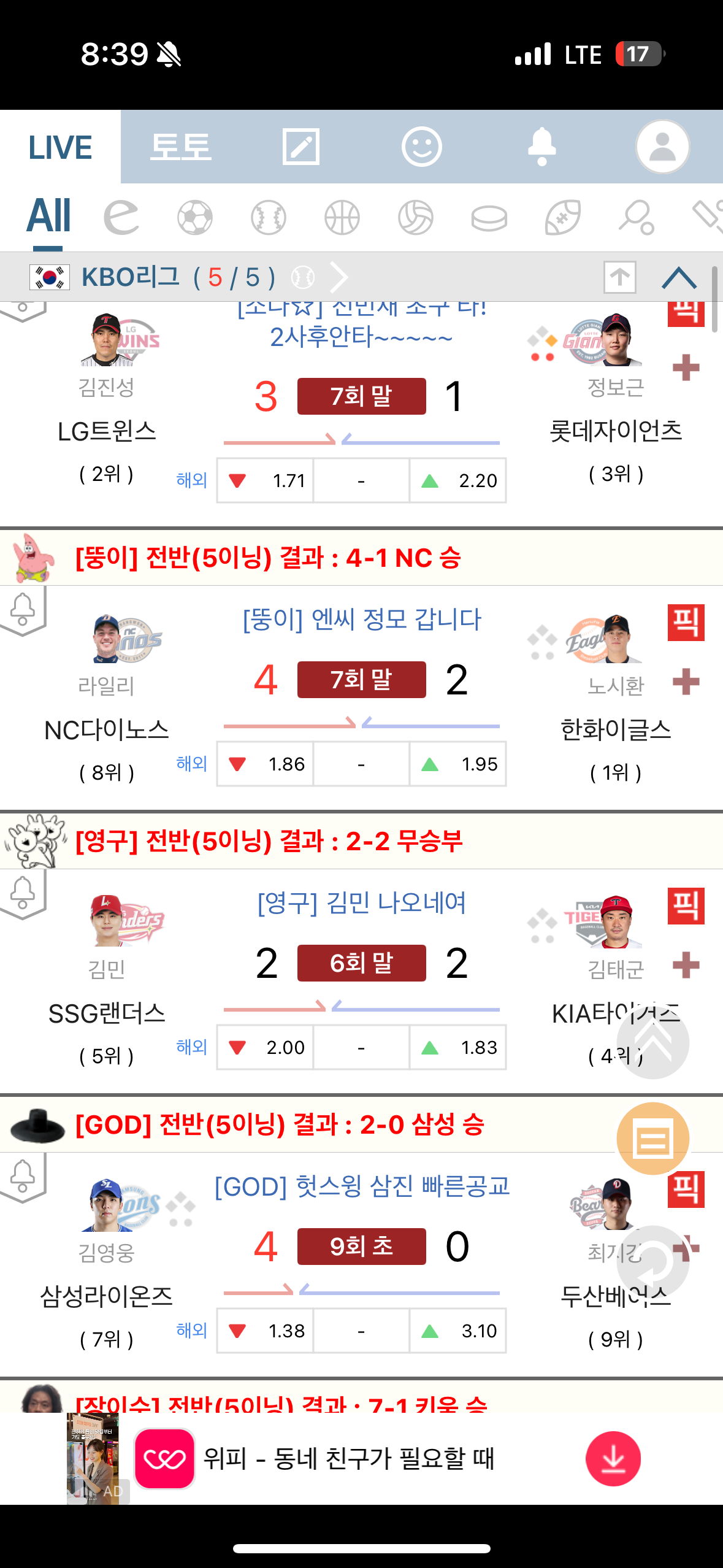Download 위피 app from ad banner
The height and width of the screenshot is (1568, 723).
point(613,1459)
